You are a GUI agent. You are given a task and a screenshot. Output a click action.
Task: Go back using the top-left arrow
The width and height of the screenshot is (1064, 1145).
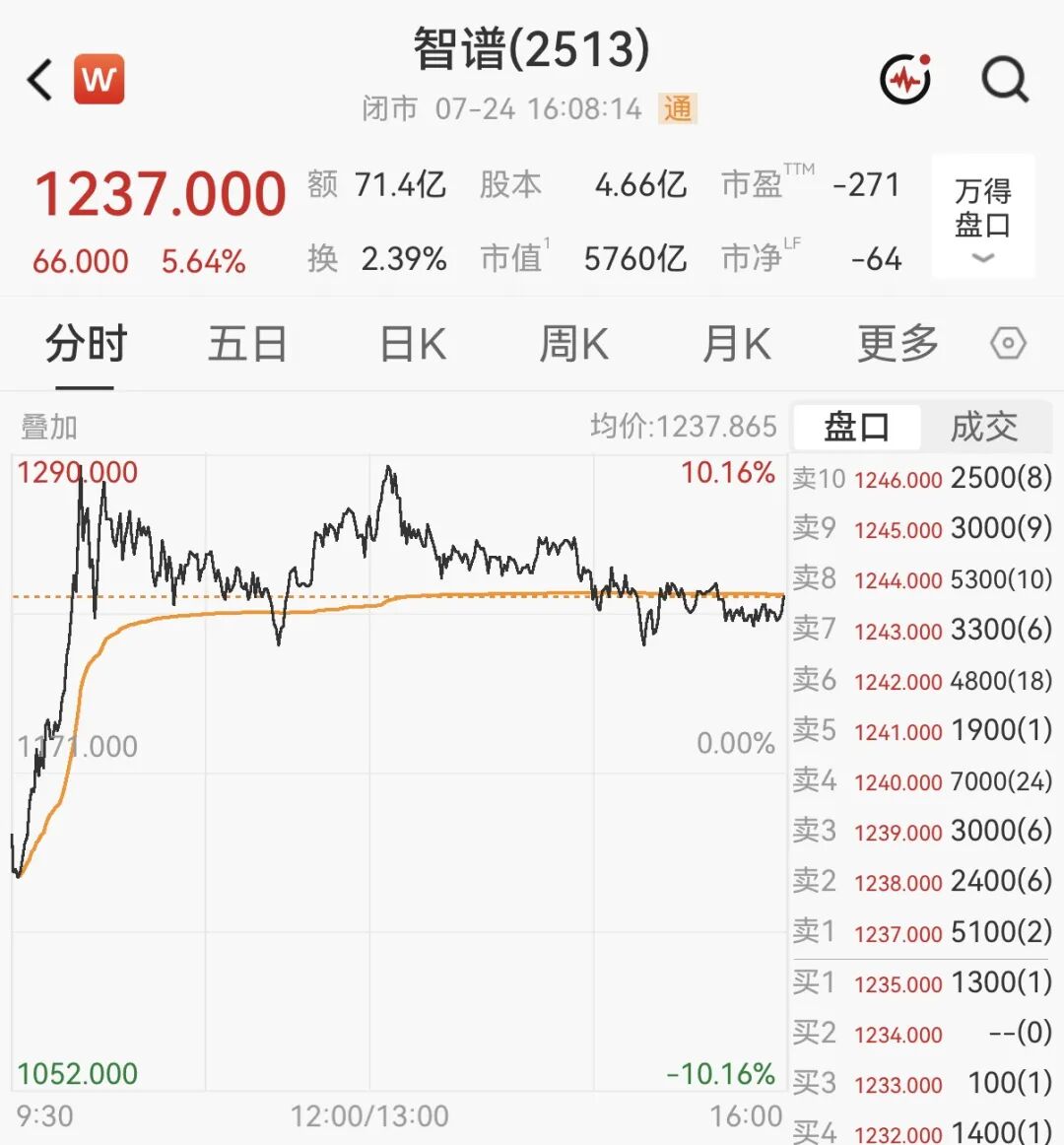point(39,80)
